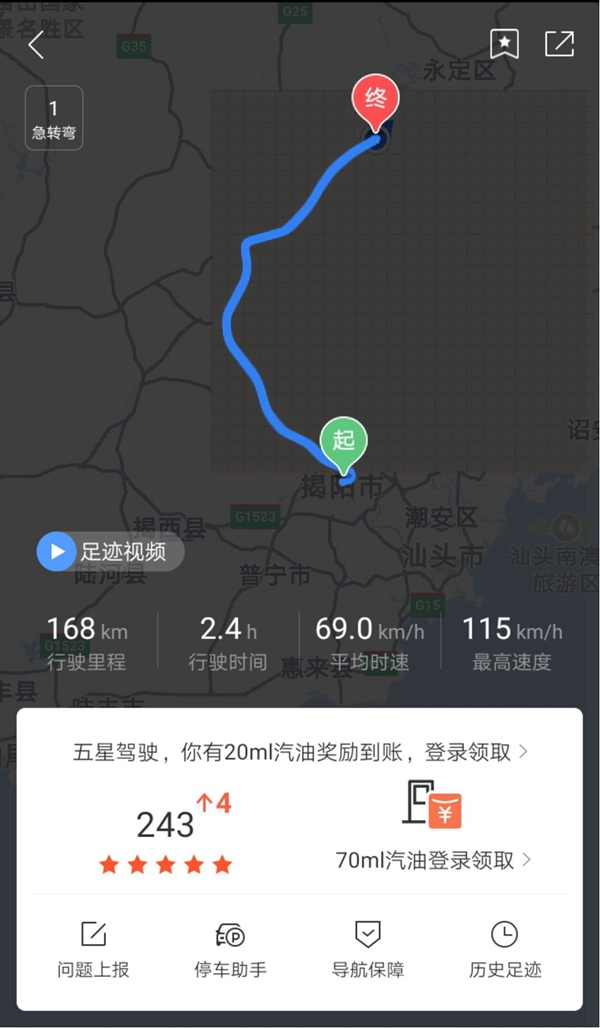600x1028 pixels.
Task: Share the trip via the export icon
Action: click(x=559, y=43)
